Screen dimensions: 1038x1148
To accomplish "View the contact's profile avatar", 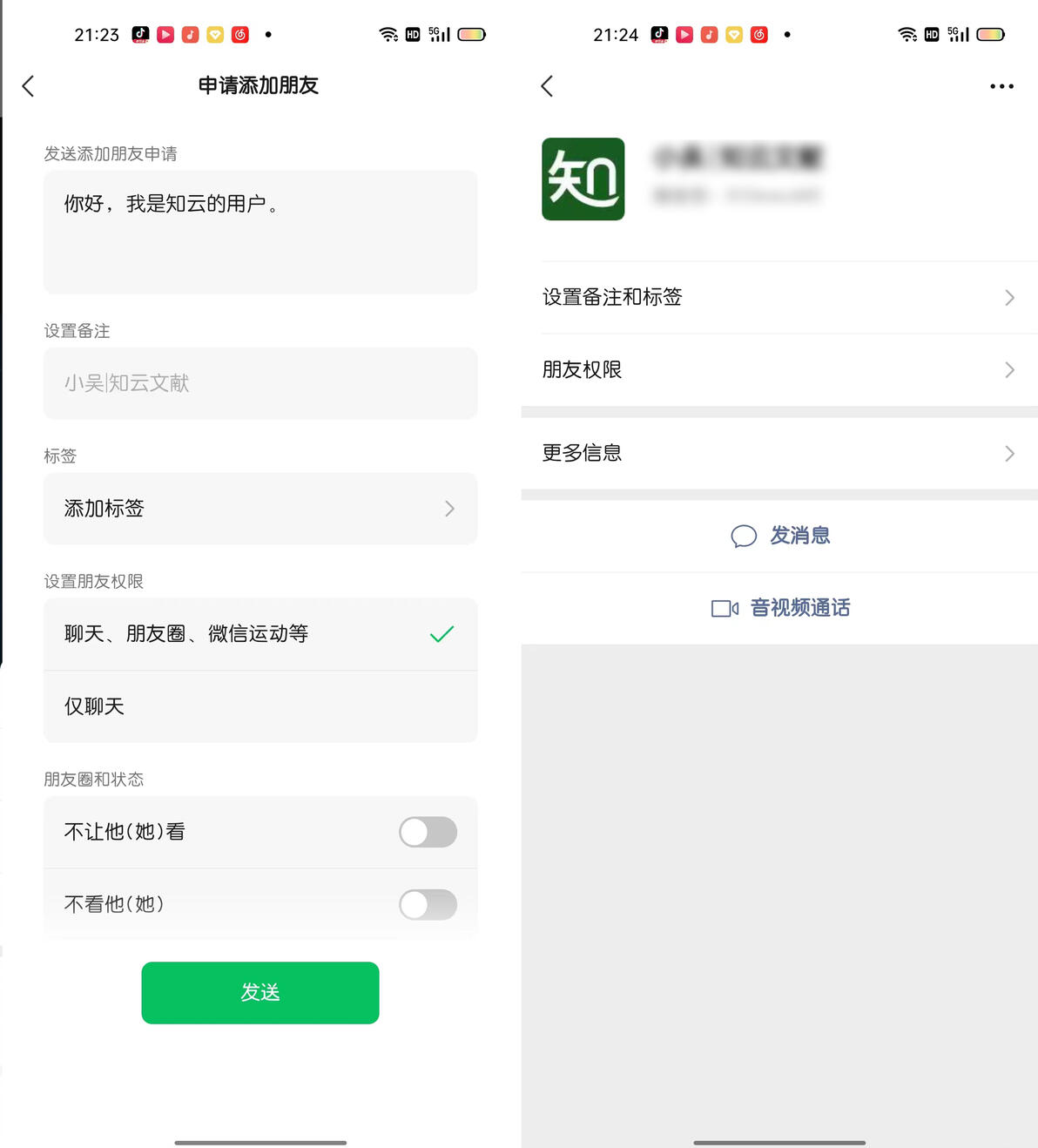I will (583, 179).
